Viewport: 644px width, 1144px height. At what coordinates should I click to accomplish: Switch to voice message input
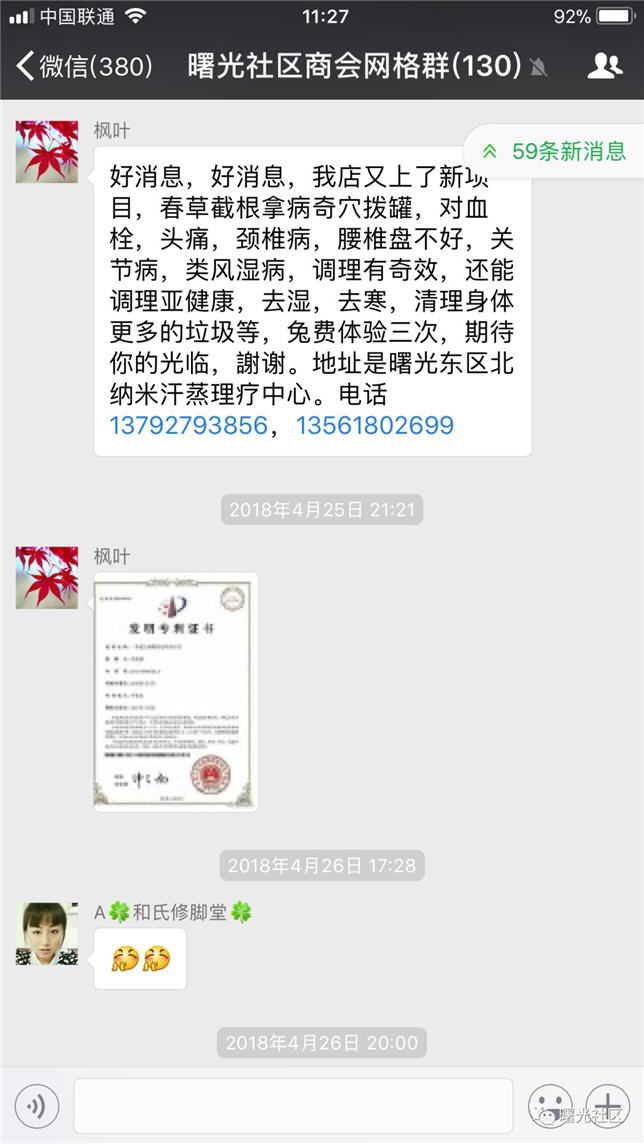(37, 1106)
